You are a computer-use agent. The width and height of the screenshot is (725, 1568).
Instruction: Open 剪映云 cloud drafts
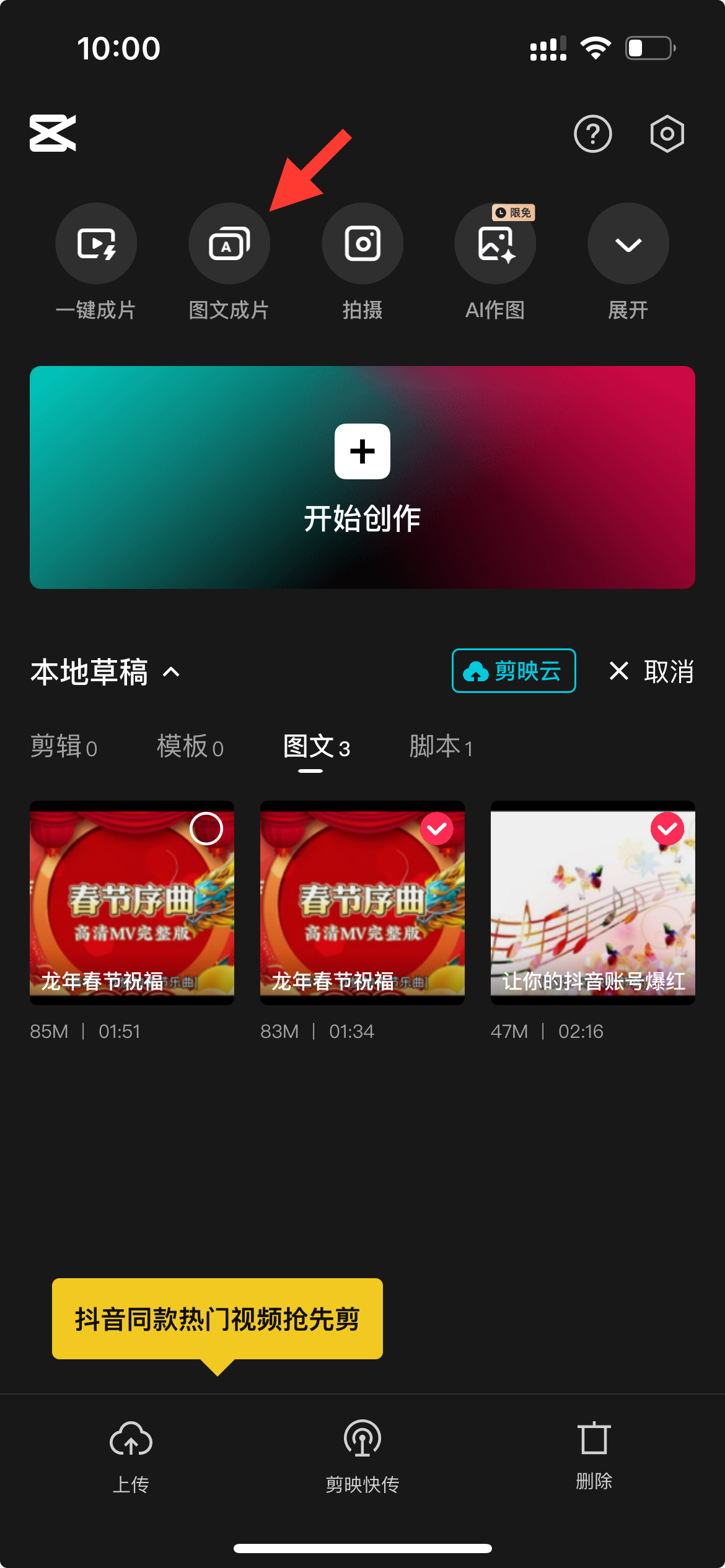pyautogui.click(x=514, y=671)
